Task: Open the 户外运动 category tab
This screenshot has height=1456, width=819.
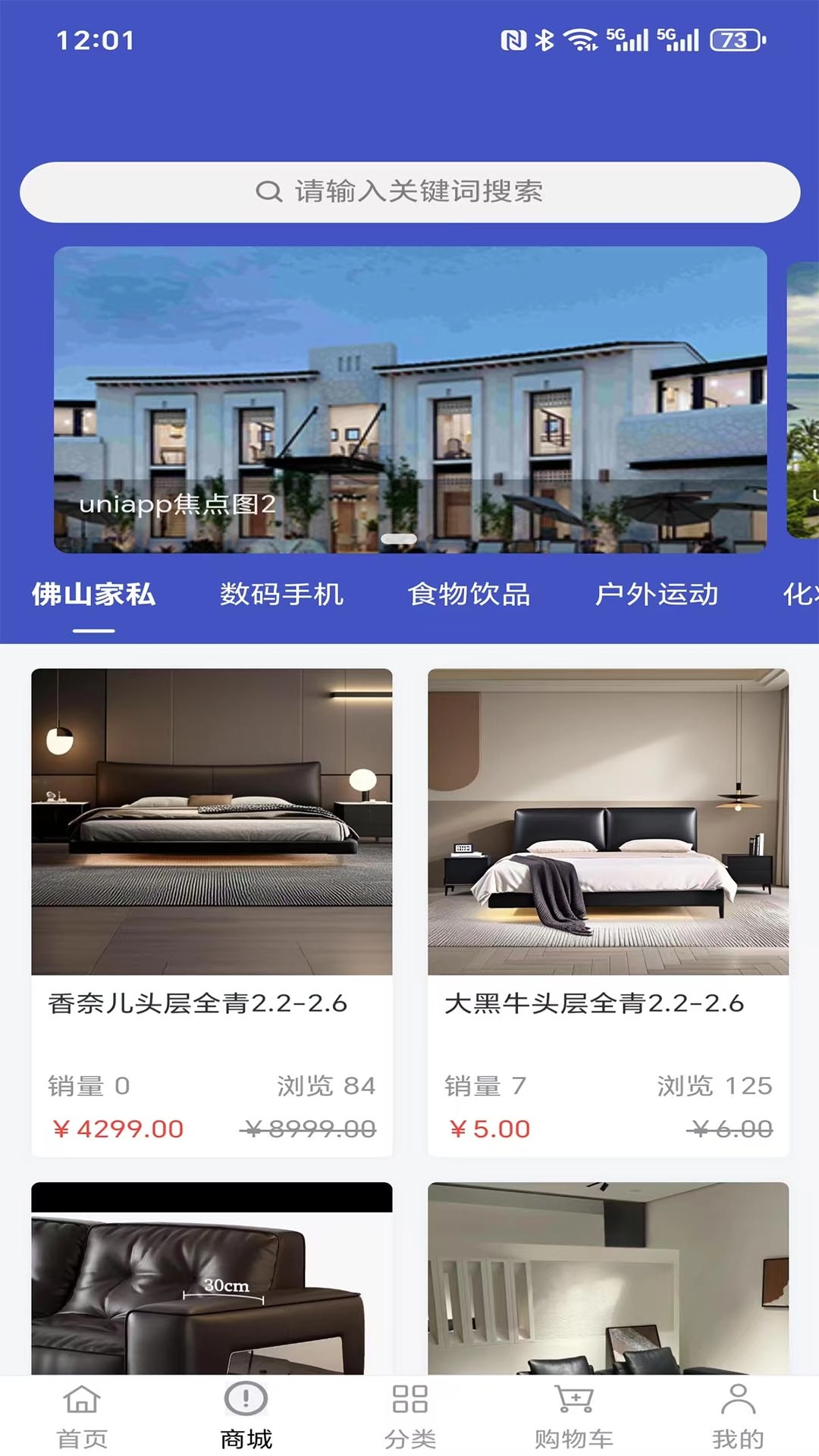Action: pyautogui.click(x=657, y=596)
